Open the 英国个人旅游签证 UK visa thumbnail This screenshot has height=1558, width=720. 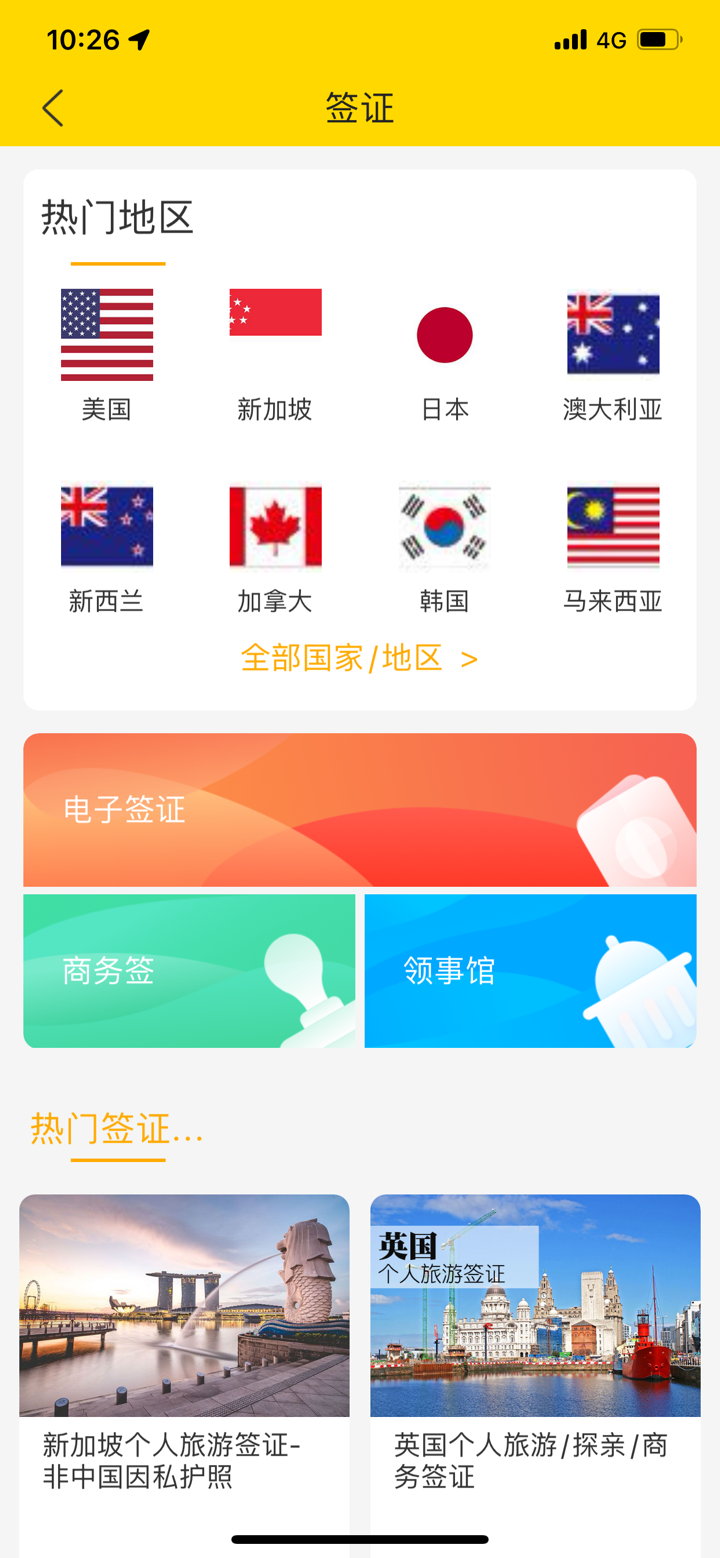(535, 1305)
